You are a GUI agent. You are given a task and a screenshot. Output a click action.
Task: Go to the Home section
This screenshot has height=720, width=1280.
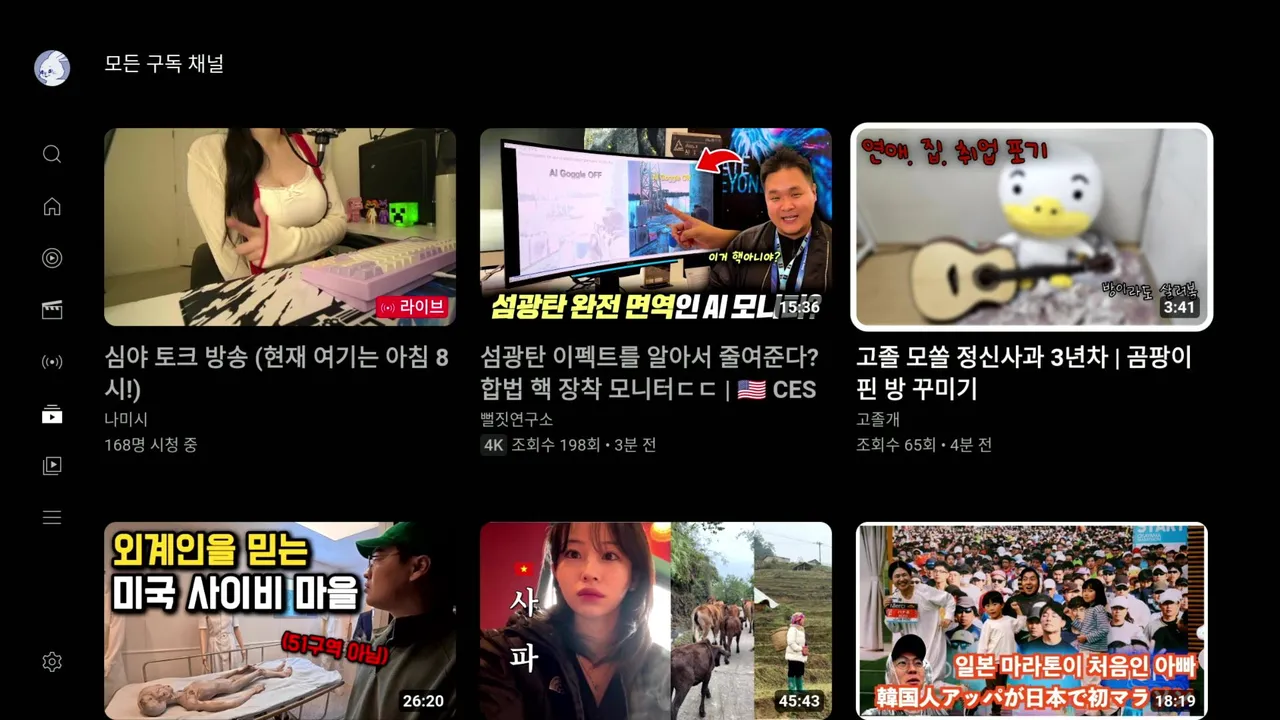[x=52, y=206]
